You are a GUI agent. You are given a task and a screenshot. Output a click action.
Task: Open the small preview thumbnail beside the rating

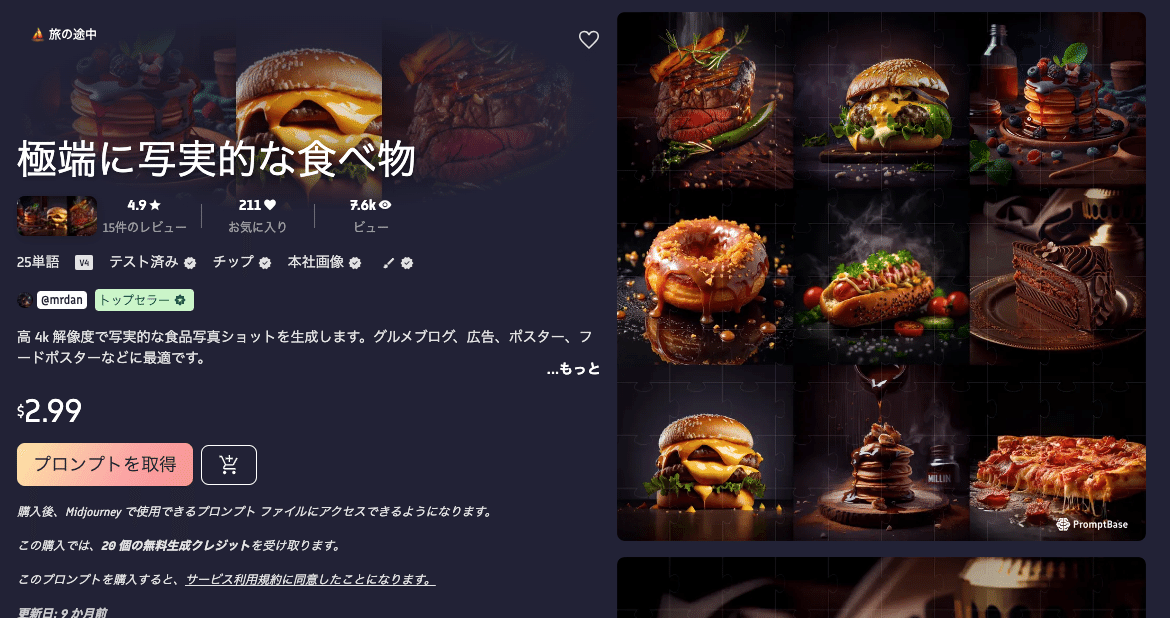coord(57,216)
